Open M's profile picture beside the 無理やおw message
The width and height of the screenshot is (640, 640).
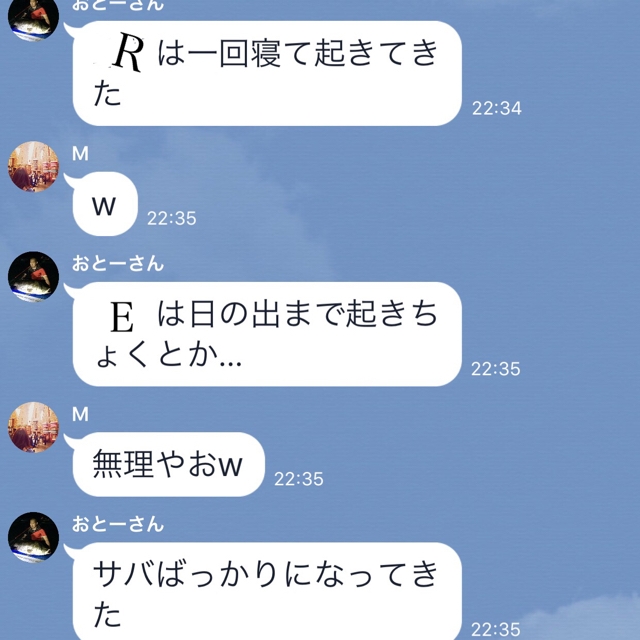click(33, 427)
